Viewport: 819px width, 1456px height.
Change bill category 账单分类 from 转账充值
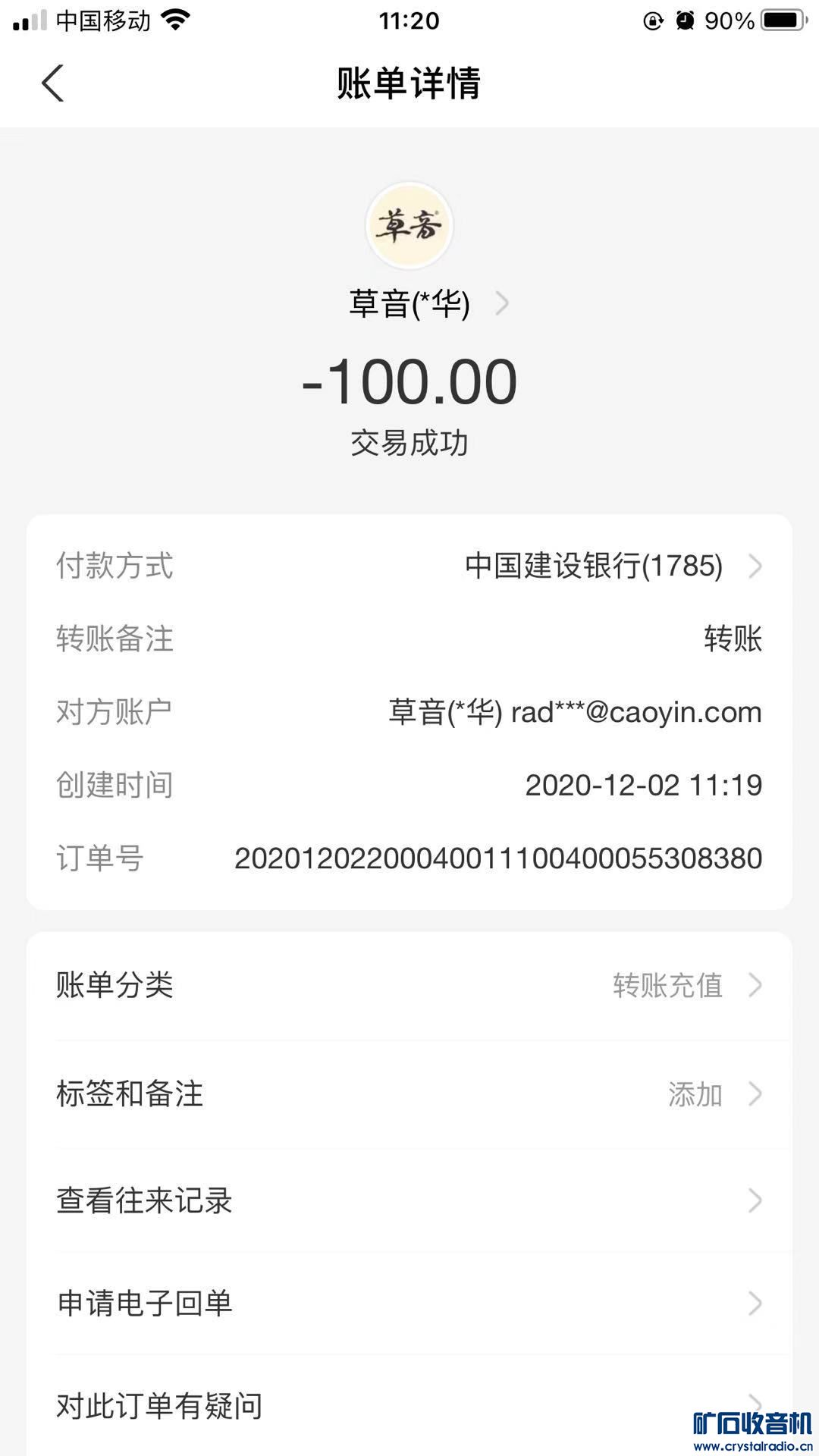[409, 985]
